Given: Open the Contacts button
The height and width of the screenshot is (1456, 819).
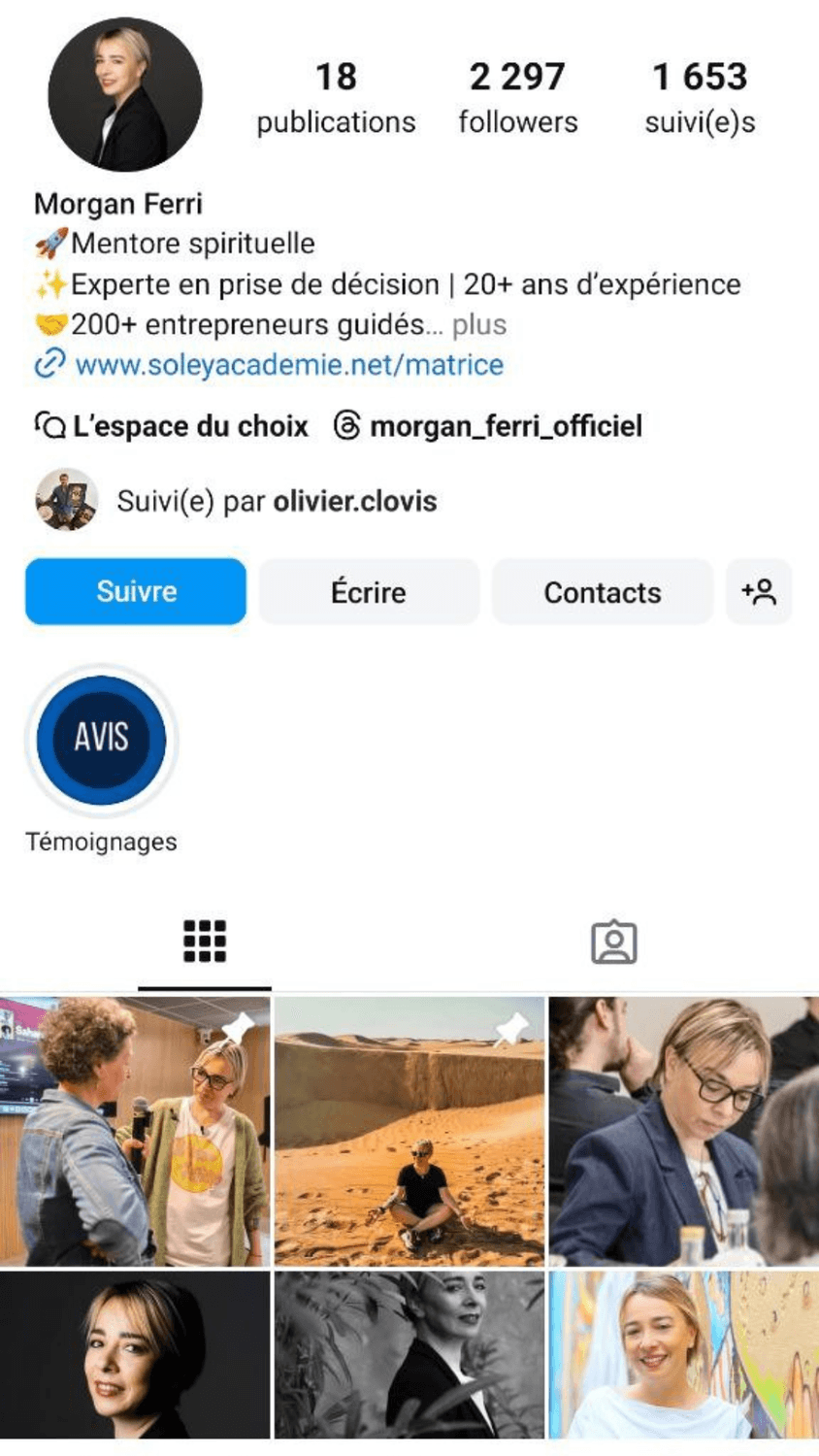Looking at the screenshot, I should [x=602, y=591].
